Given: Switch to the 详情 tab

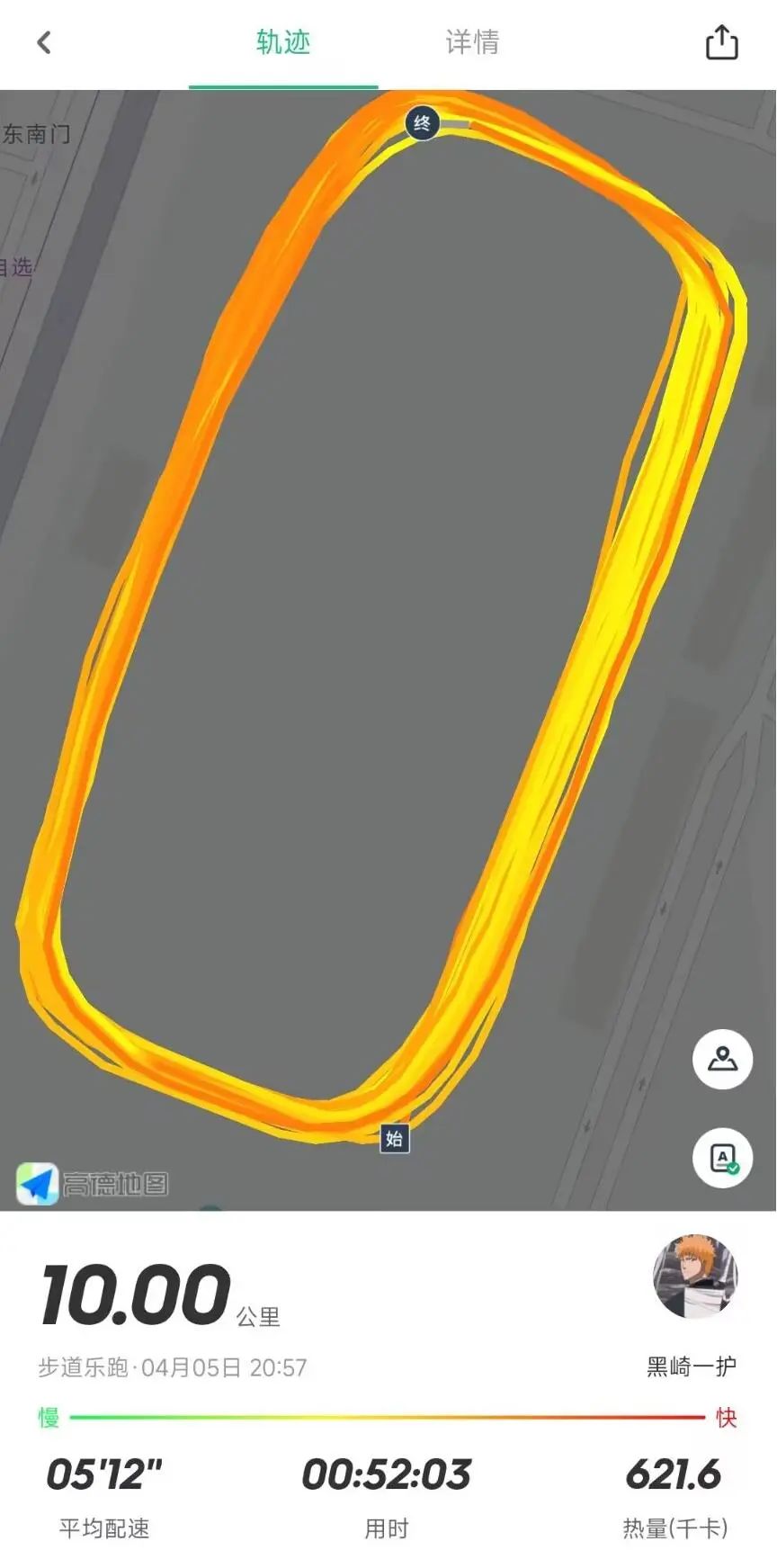Looking at the screenshot, I should [472, 42].
